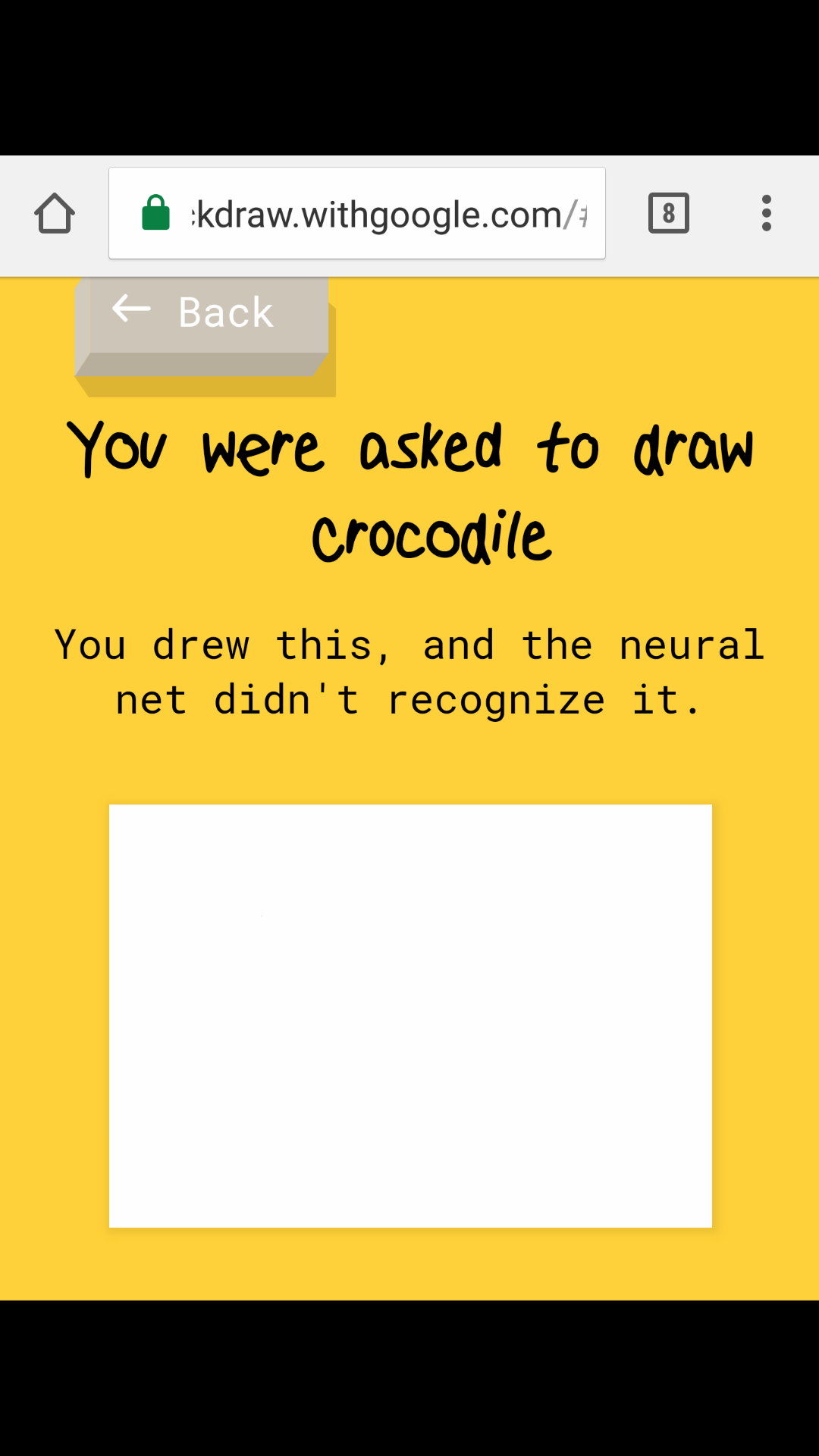Viewport: 819px width, 1456px height.
Task: Open the tab switcher showing 8 tabs
Action: (669, 213)
